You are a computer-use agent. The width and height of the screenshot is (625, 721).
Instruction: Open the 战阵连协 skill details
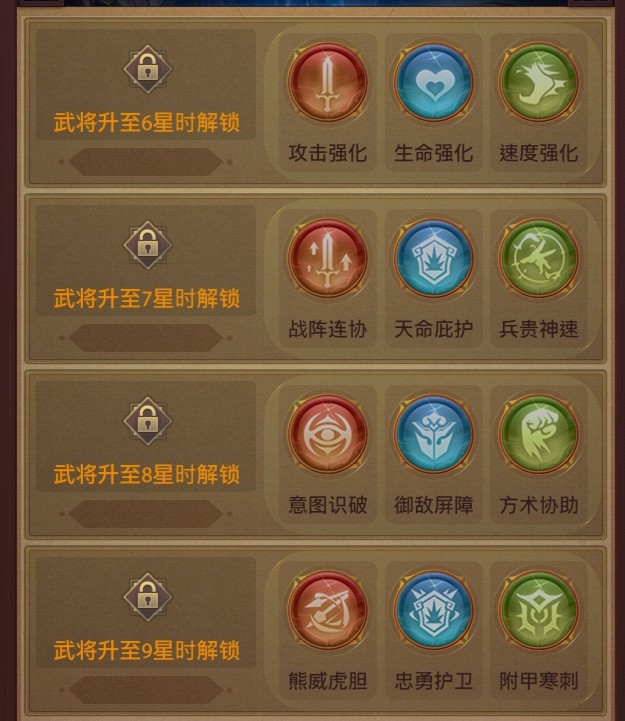click(327, 258)
